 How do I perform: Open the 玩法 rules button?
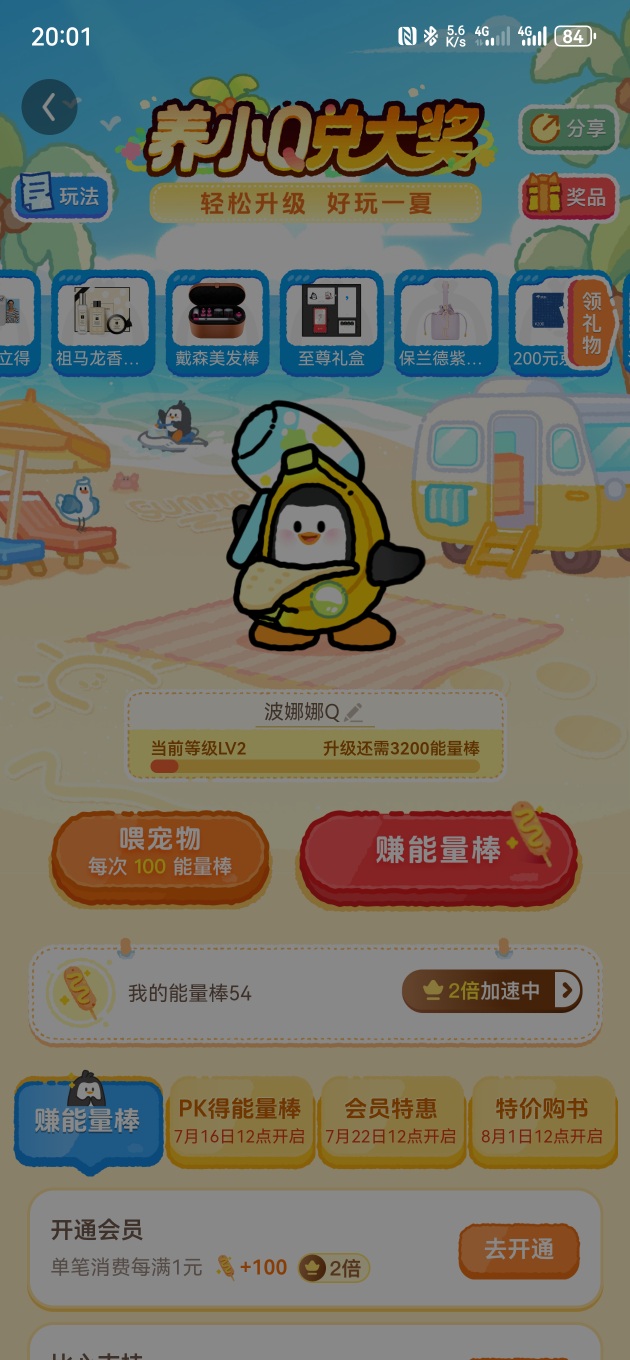pos(62,196)
